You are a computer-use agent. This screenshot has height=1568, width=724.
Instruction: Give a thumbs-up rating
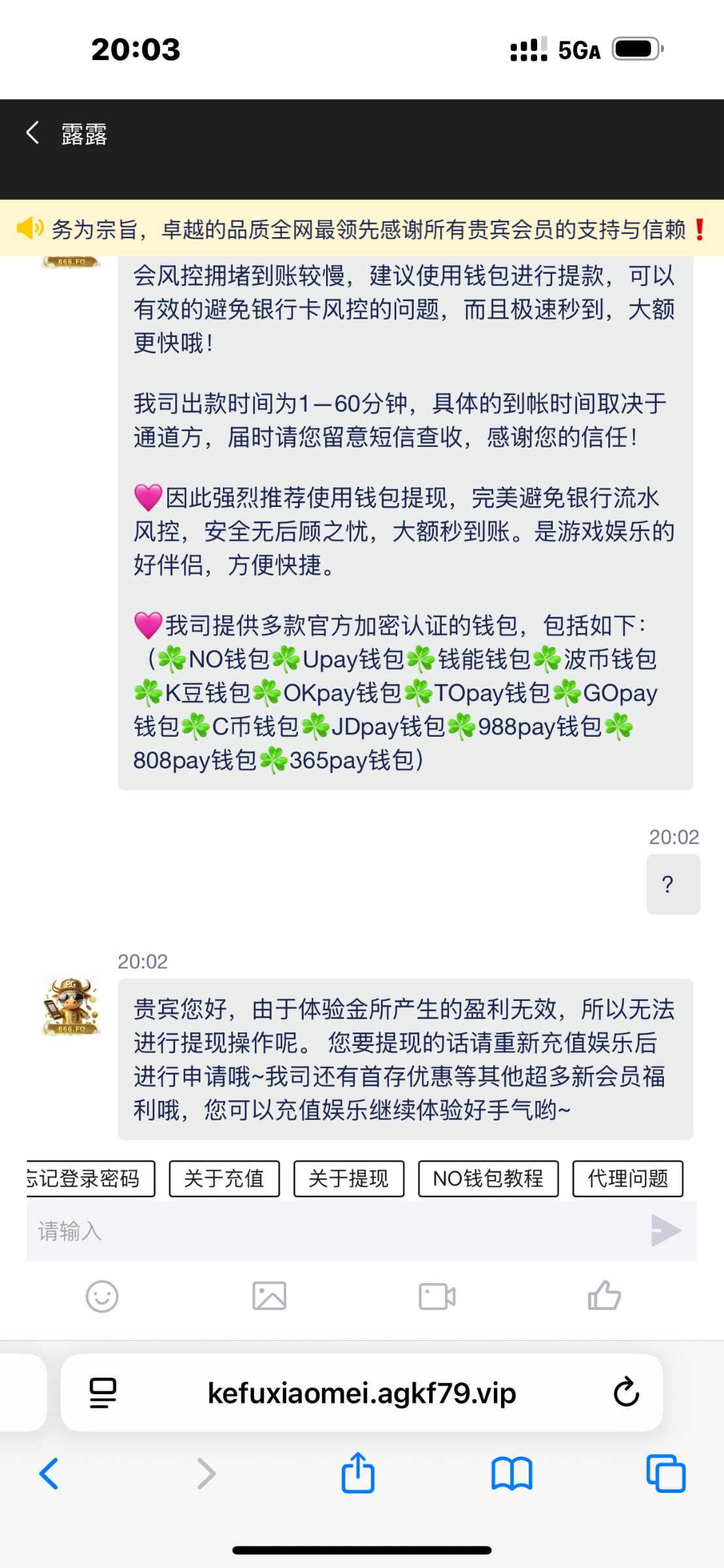point(604,1295)
